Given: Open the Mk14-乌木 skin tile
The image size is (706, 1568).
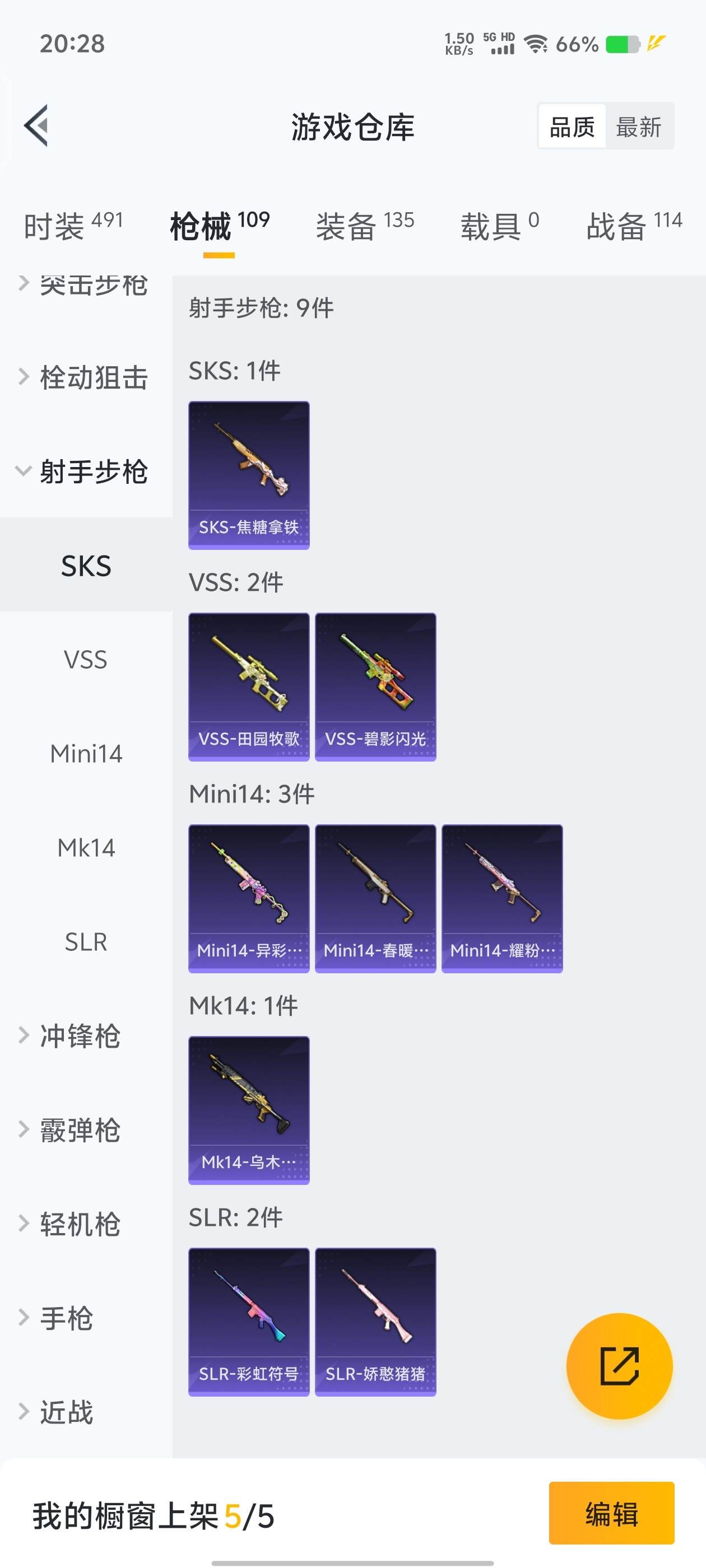Looking at the screenshot, I should (249, 1110).
